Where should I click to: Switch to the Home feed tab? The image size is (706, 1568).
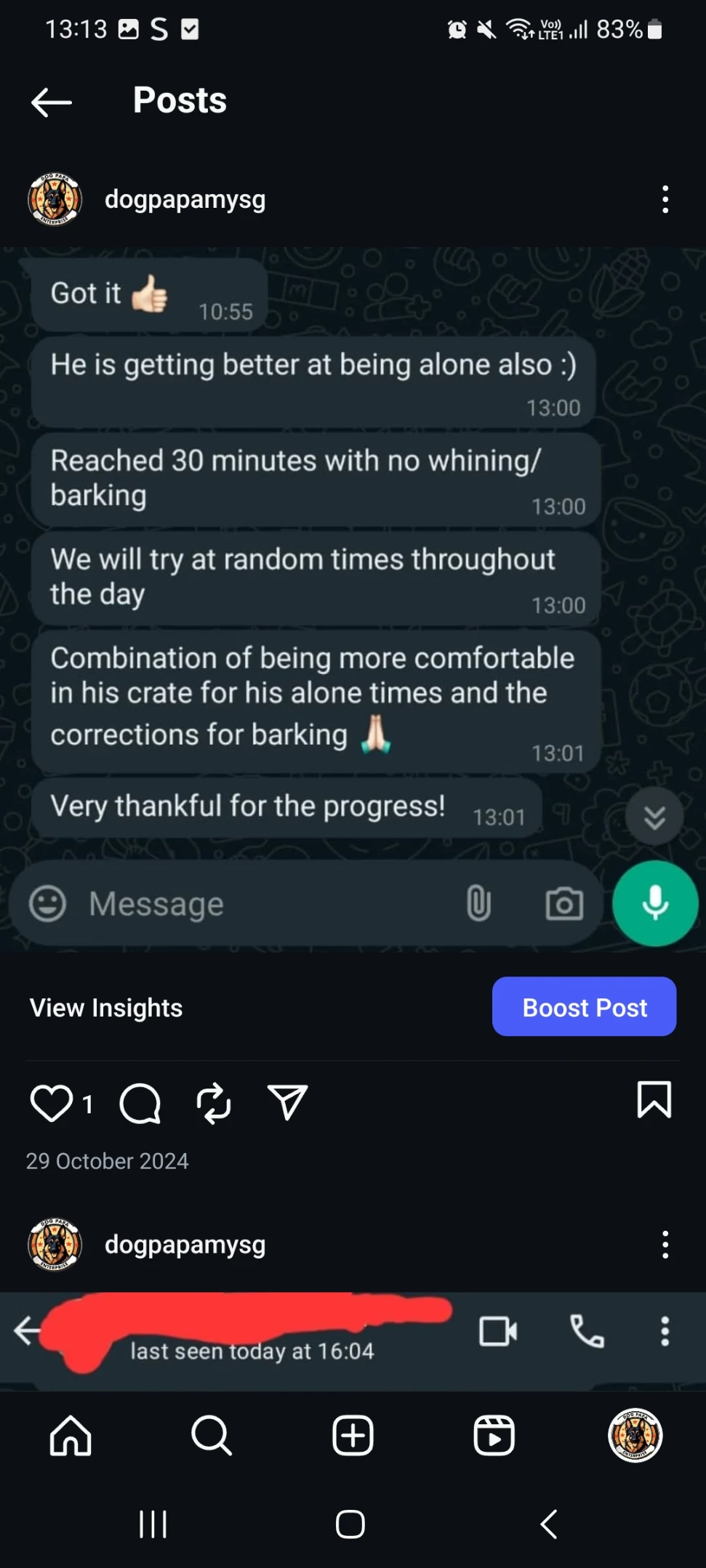click(x=71, y=1436)
